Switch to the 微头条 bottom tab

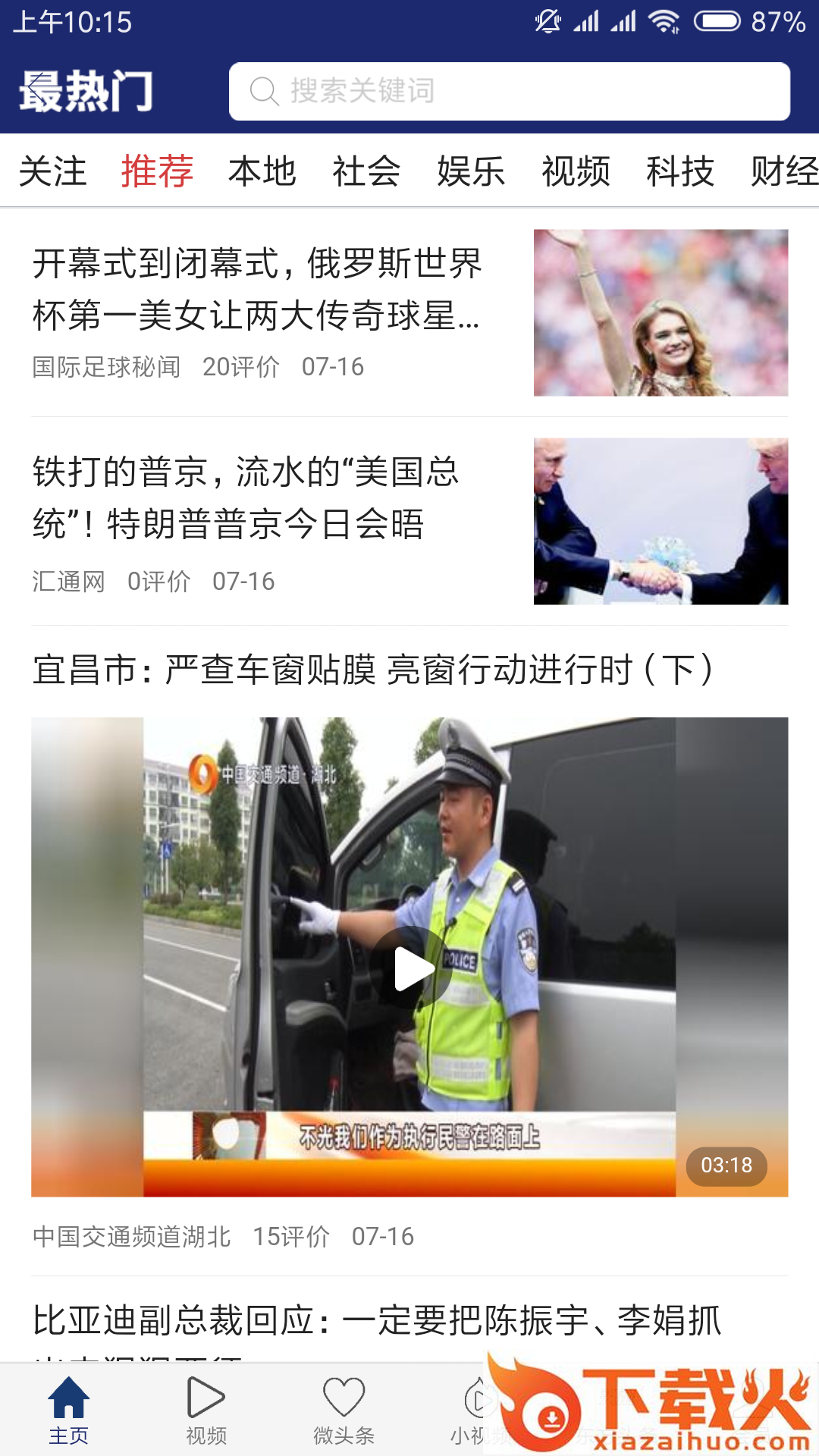pyautogui.click(x=344, y=1411)
